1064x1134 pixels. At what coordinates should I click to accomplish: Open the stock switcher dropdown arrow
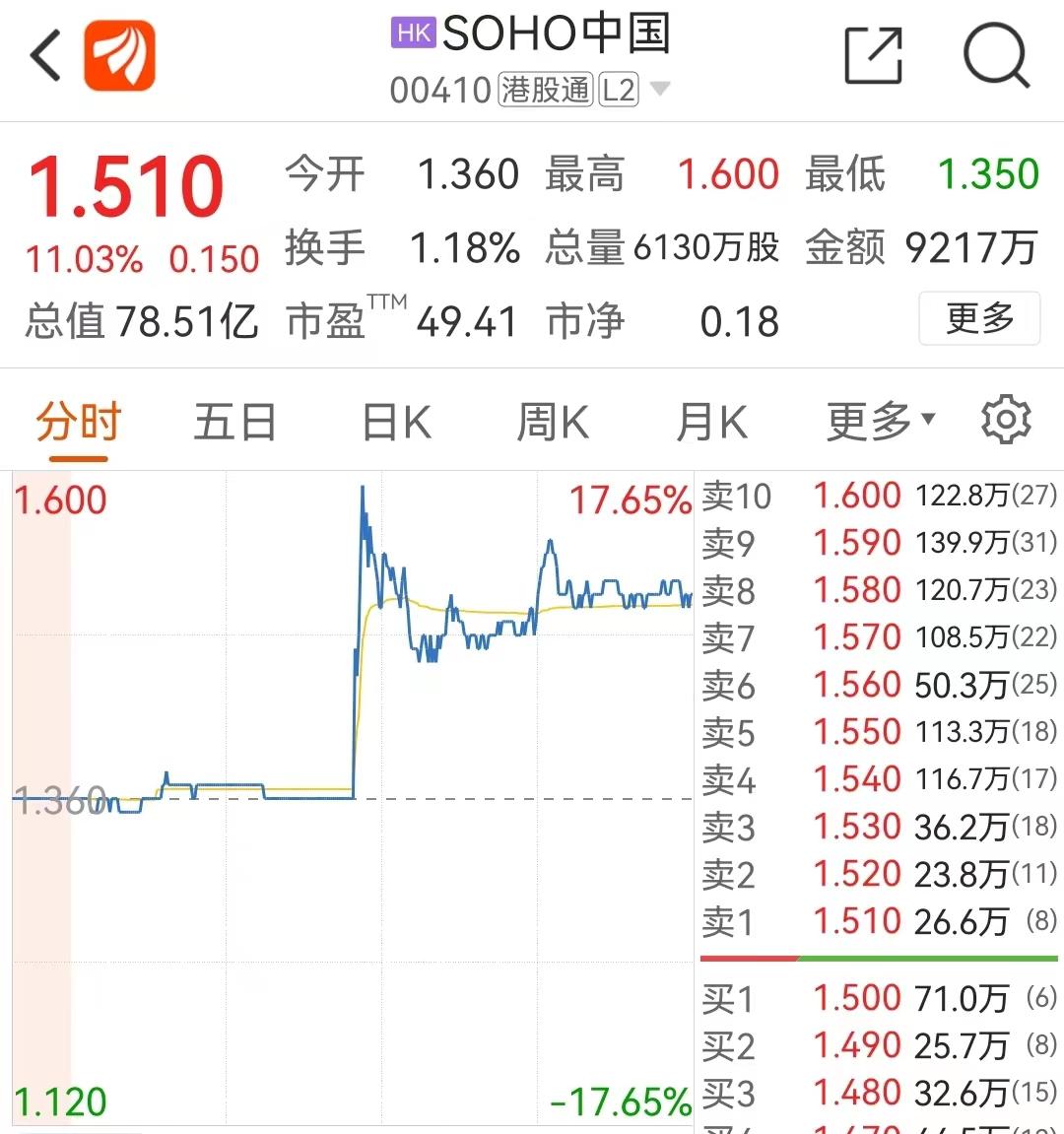coord(660,90)
